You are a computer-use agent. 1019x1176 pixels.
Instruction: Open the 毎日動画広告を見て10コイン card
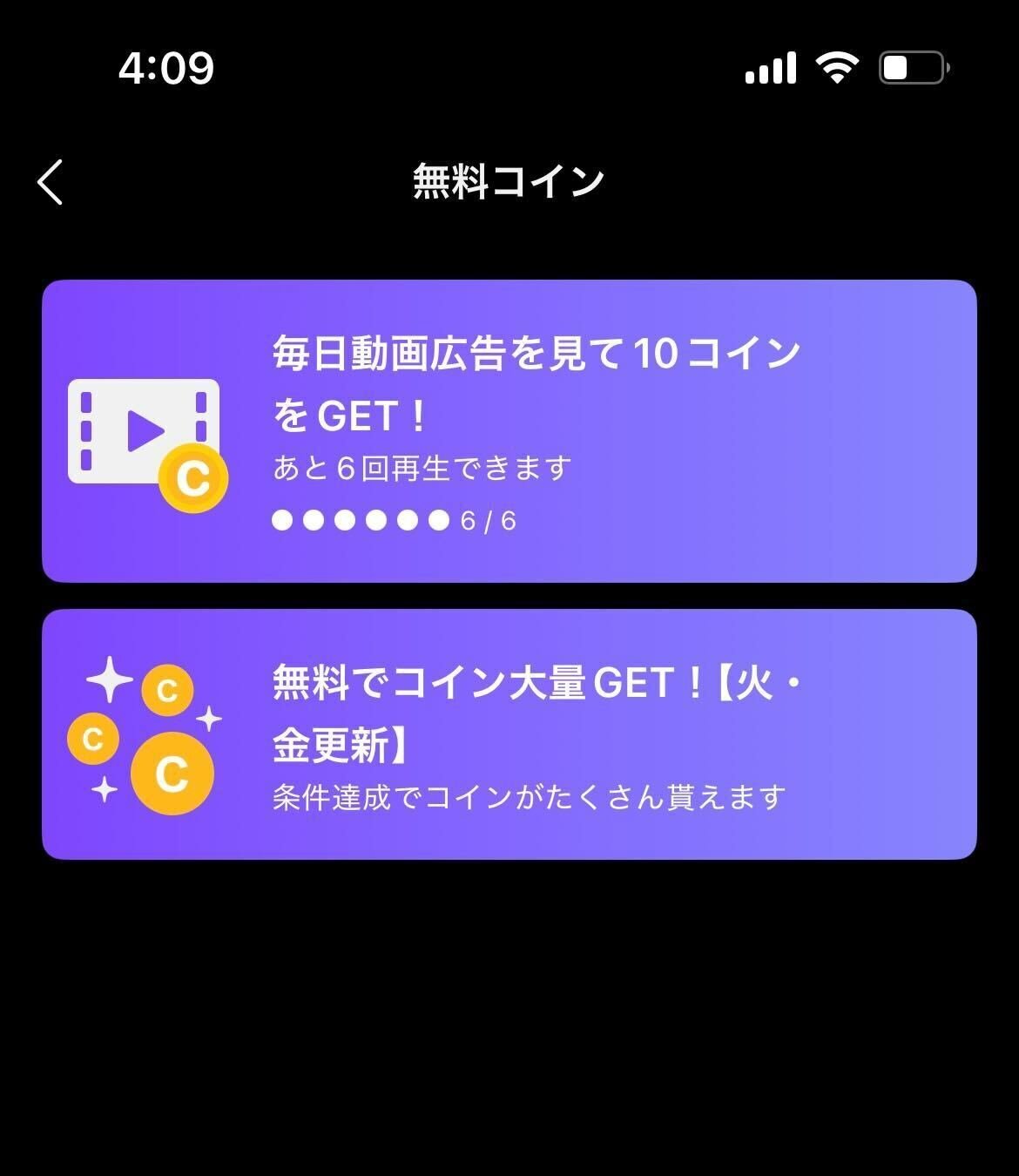point(509,431)
